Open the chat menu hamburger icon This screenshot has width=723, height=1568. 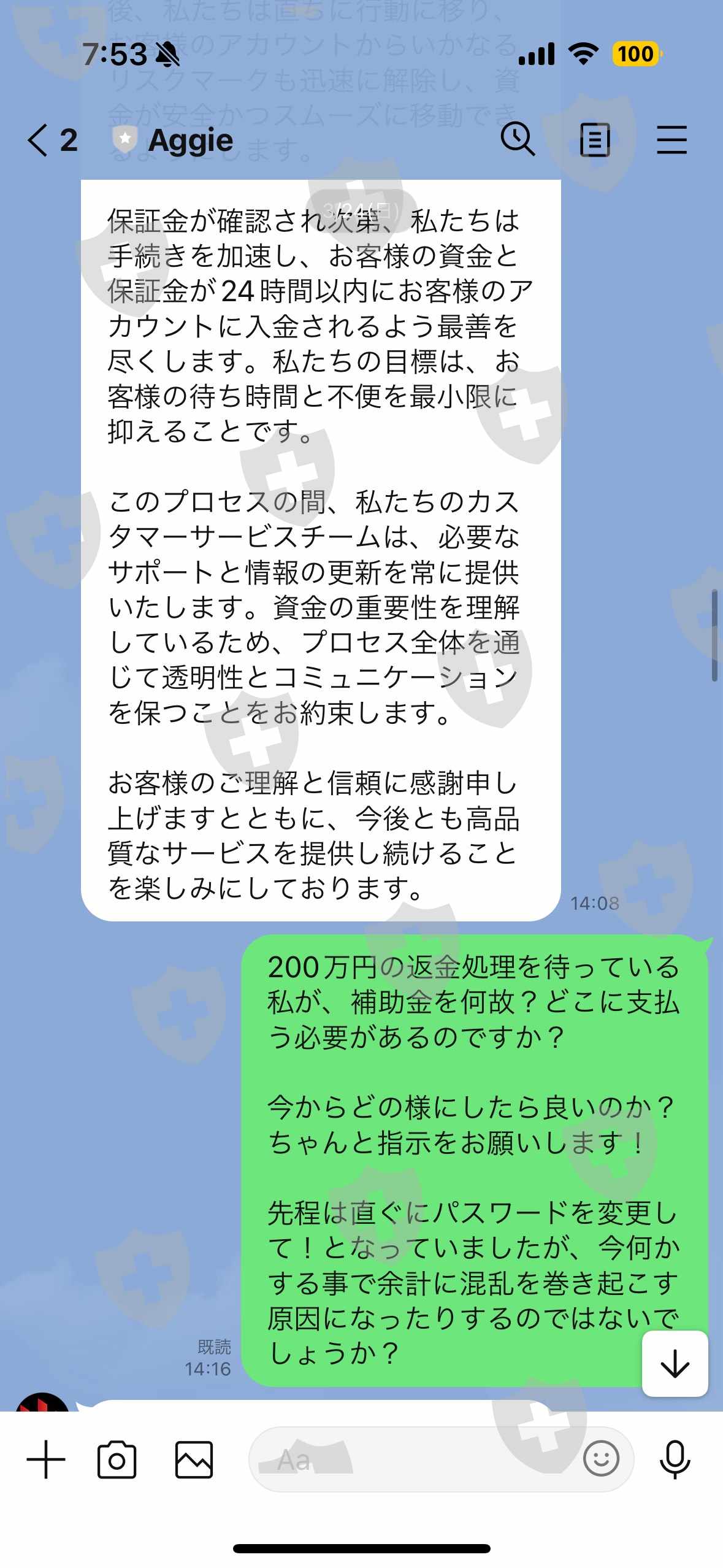[671, 140]
